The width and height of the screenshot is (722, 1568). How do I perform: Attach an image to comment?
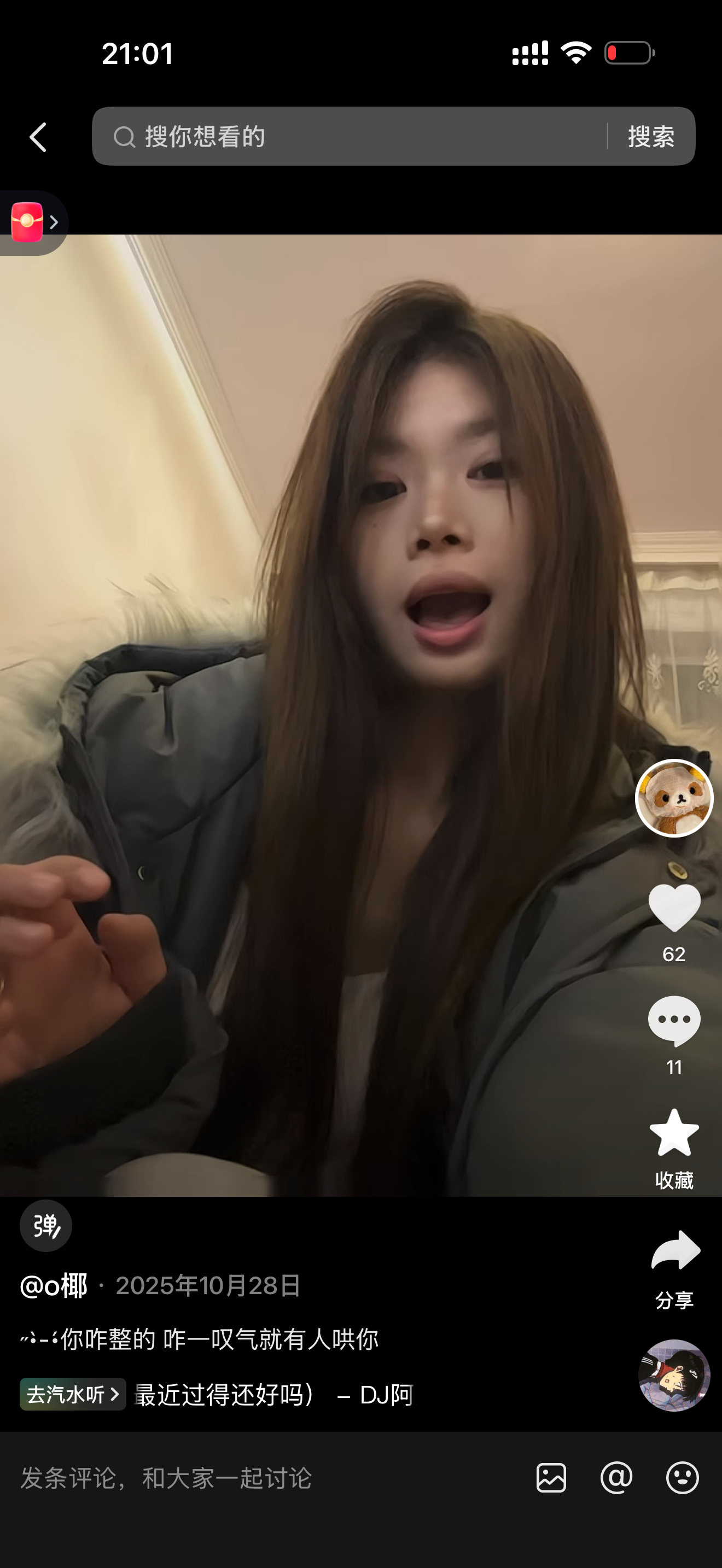pyautogui.click(x=551, y=1477)
